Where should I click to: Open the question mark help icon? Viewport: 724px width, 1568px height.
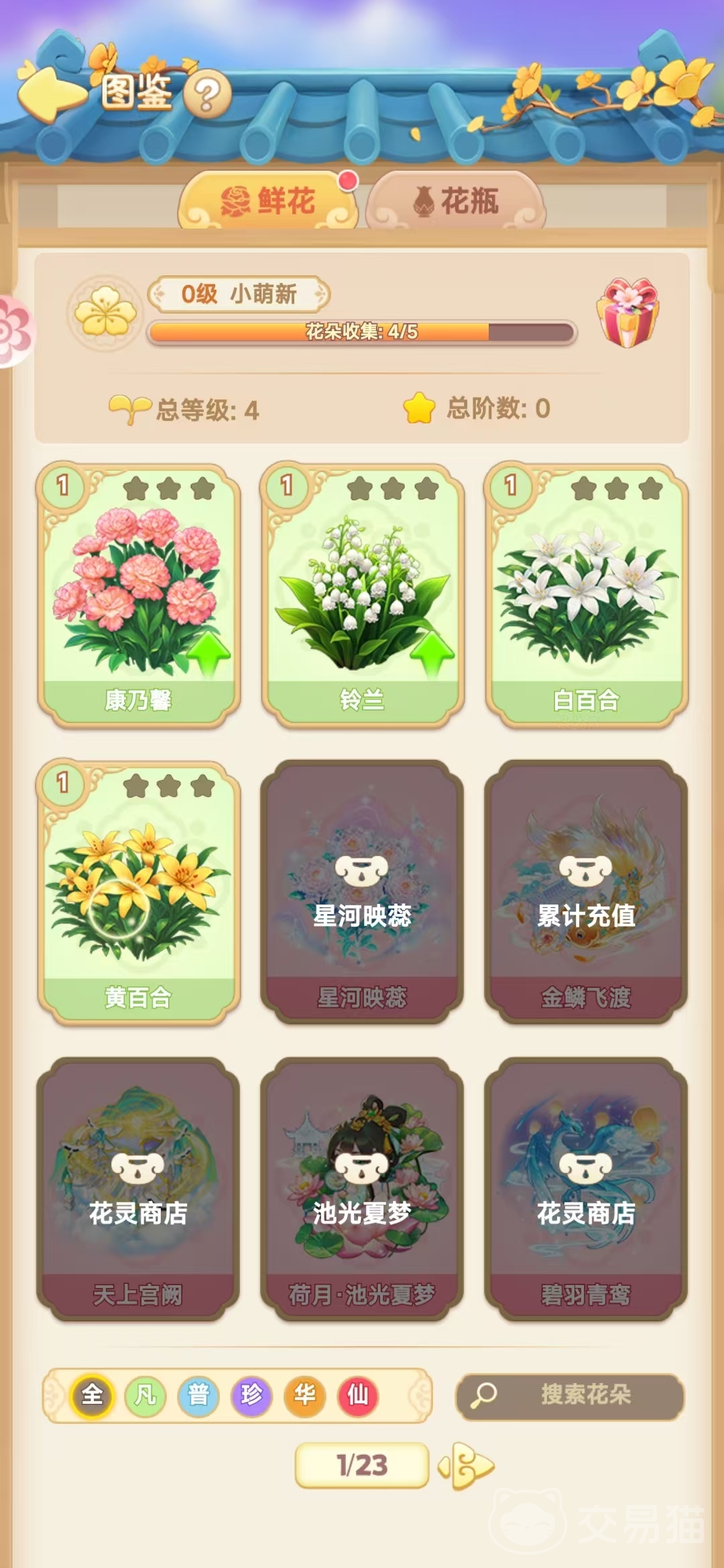tap(207, 94)
